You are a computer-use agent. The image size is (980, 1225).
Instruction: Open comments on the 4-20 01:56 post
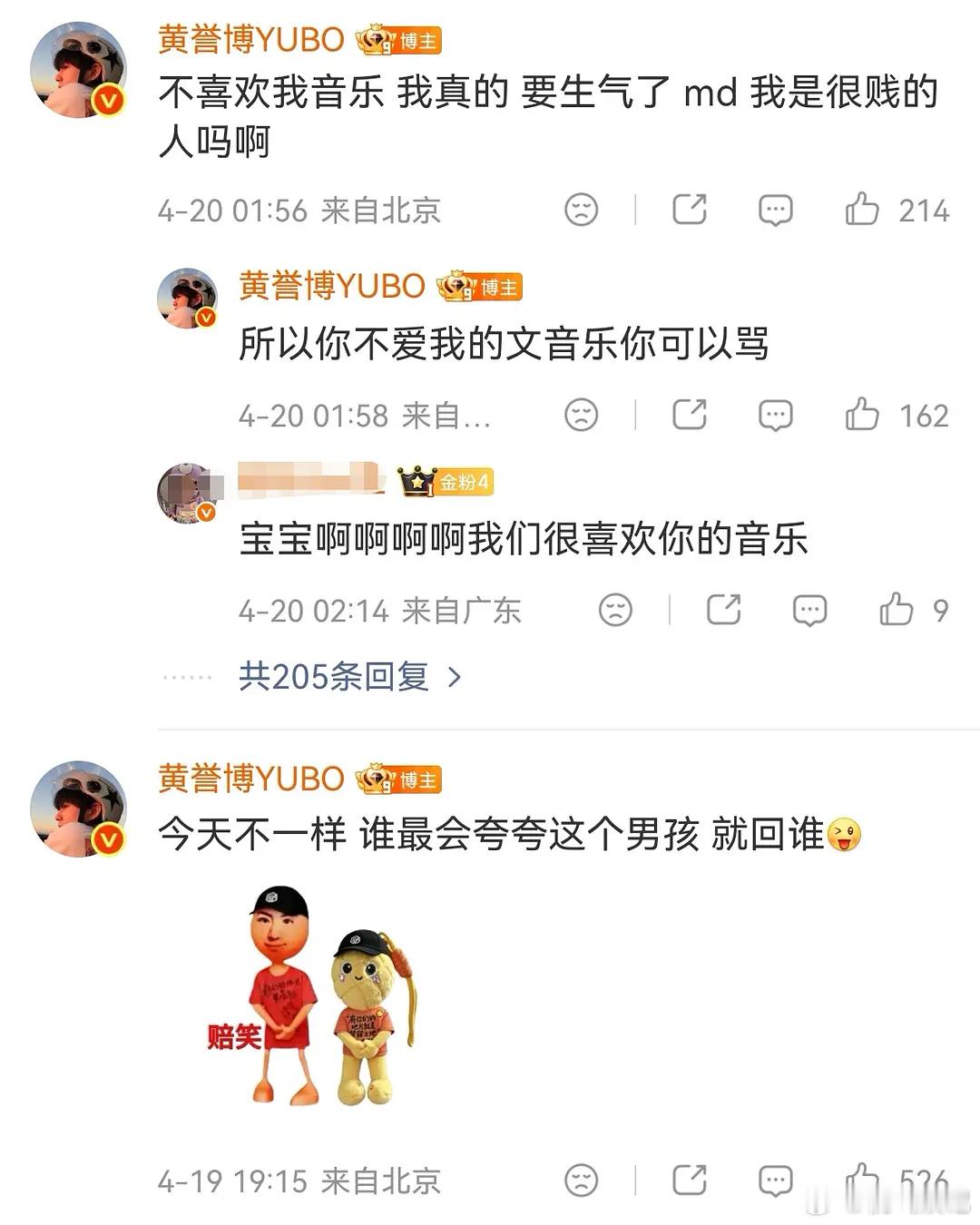[x=775, y=210]
